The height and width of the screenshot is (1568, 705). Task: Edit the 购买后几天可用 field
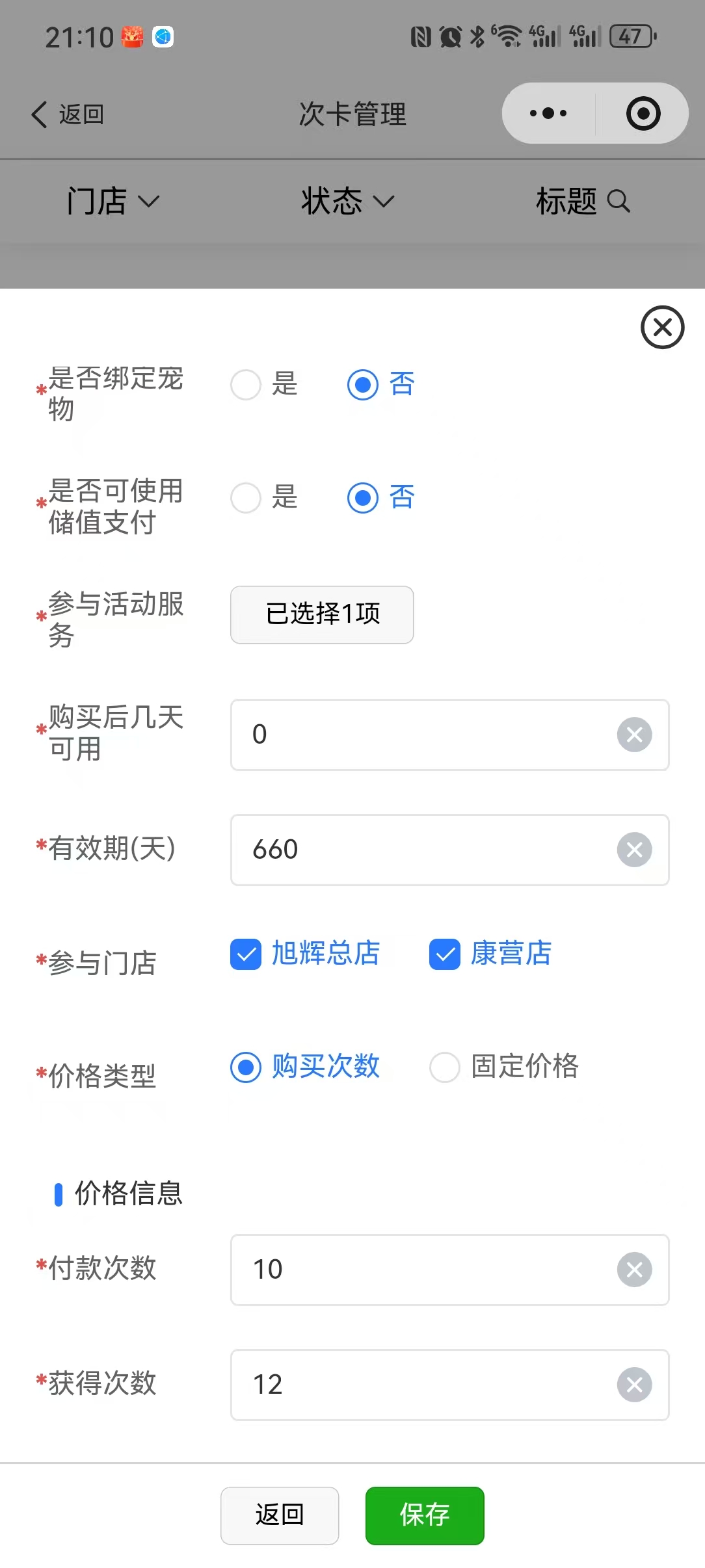click(x=423, y=735)
